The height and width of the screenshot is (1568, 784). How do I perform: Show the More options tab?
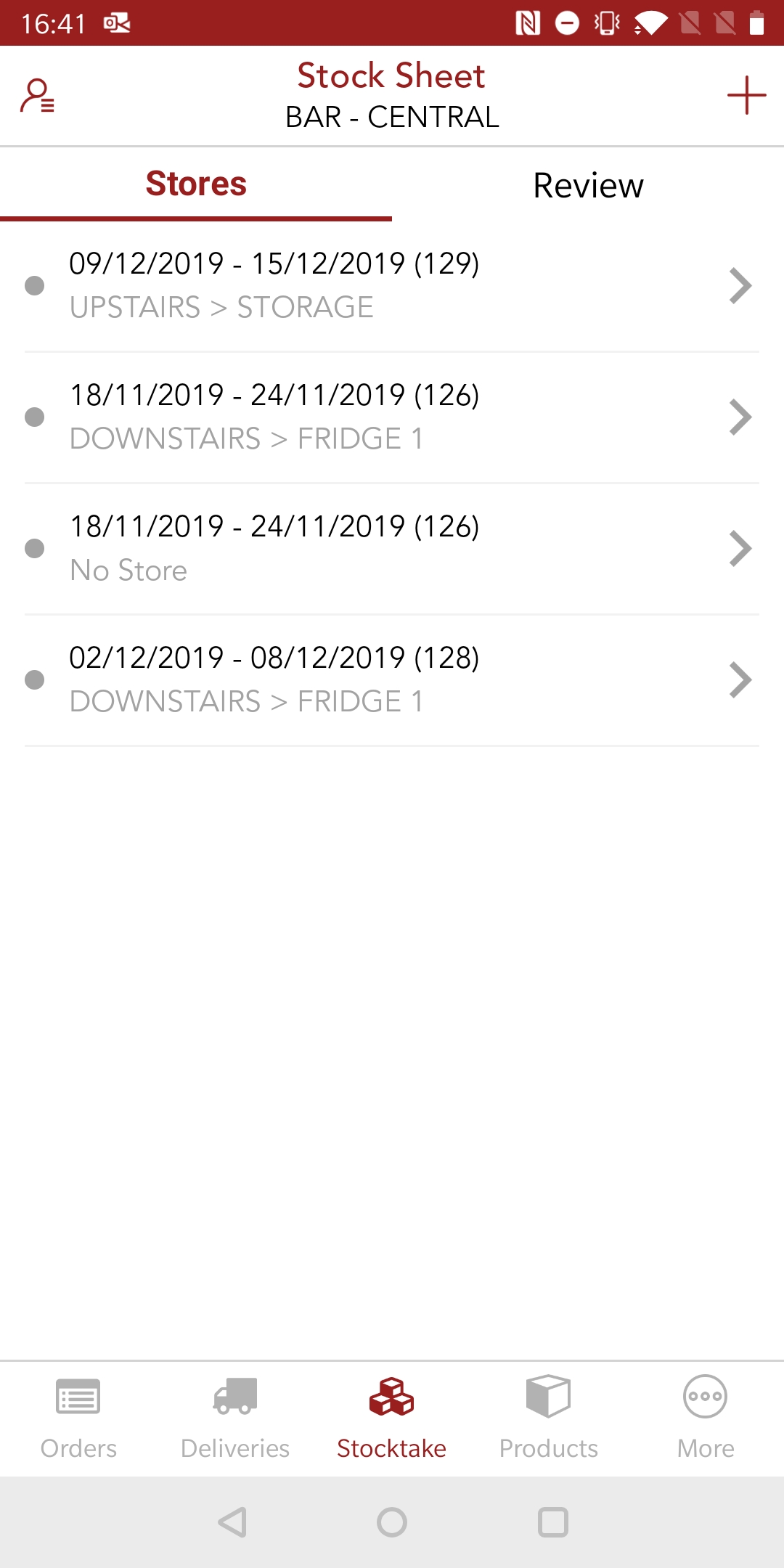pyautogui.click(x=706, y=1418)
